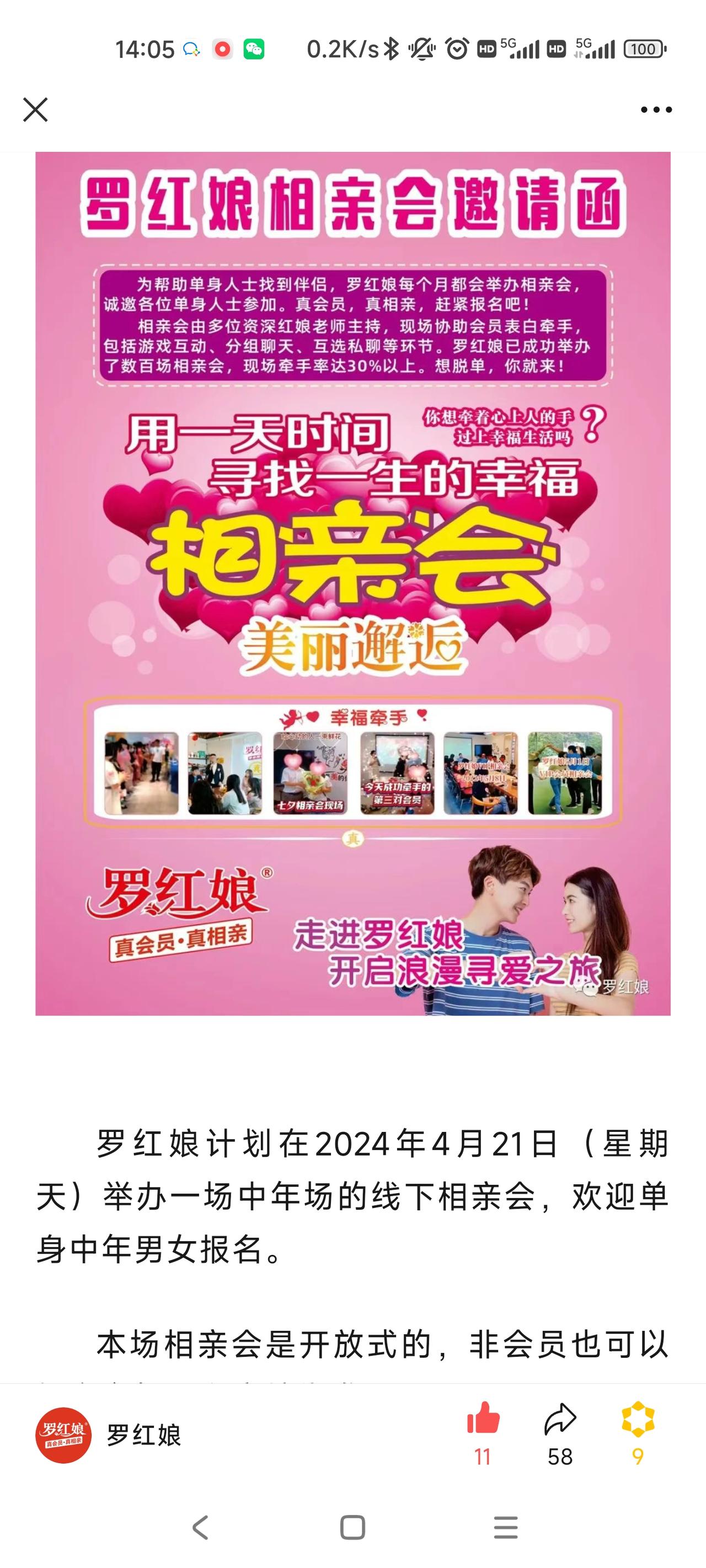Open the chat bubble notification icon
Viewport: 706px width, 1568px height.
point(192,47)
